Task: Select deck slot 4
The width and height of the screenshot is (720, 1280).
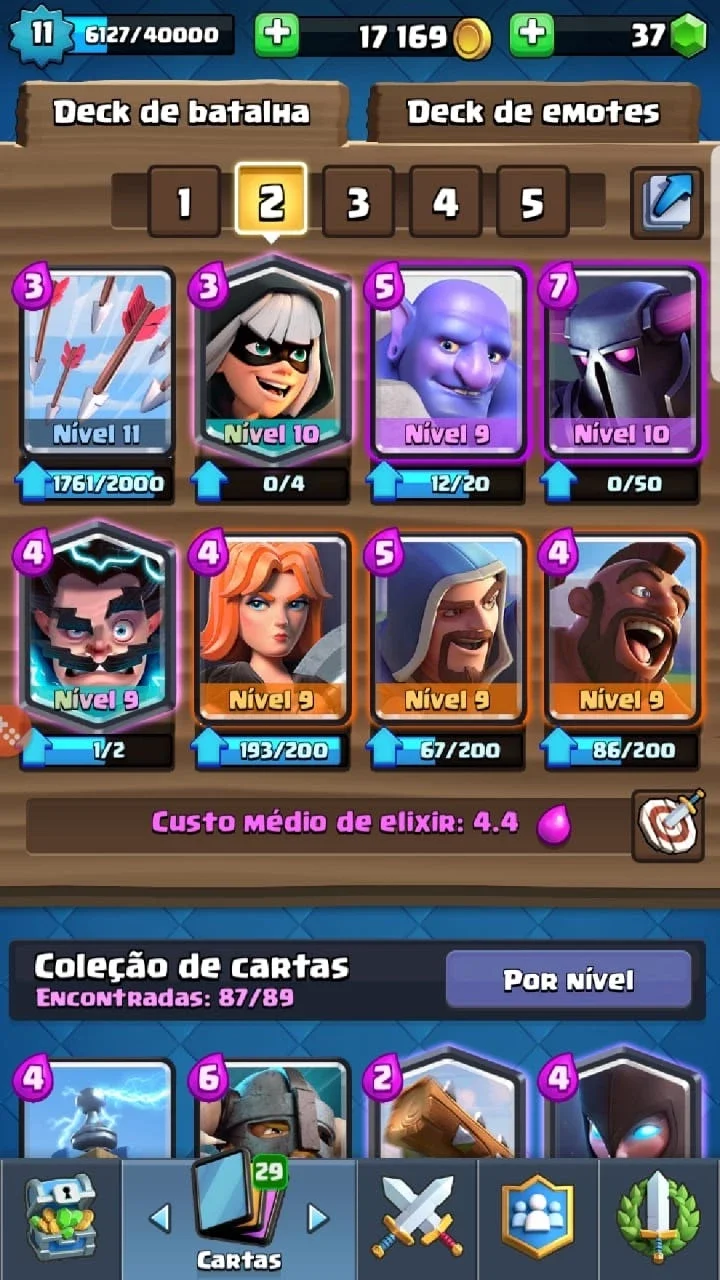Action: (445, 202)
